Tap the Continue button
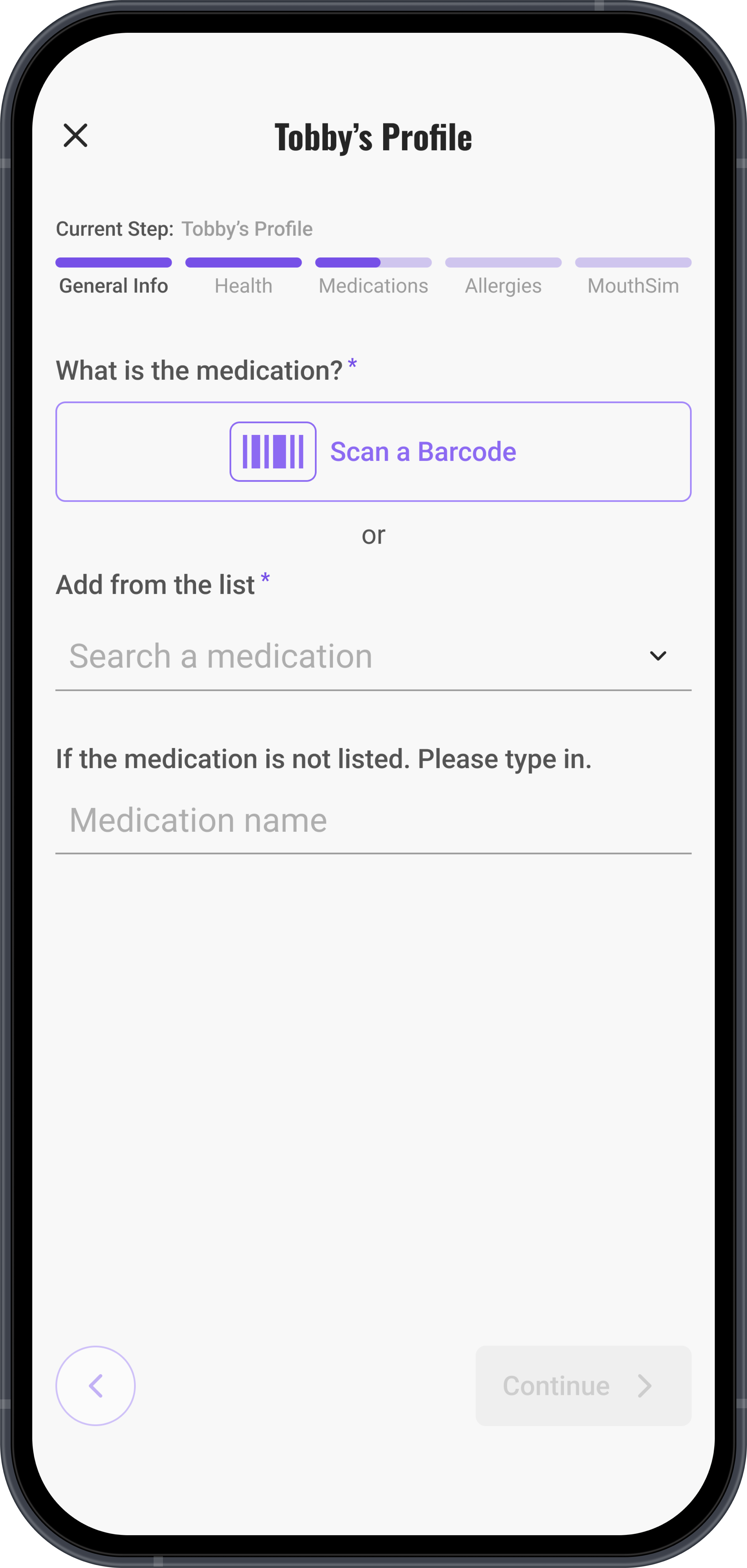747x1568 pixels. (583, 1386)
